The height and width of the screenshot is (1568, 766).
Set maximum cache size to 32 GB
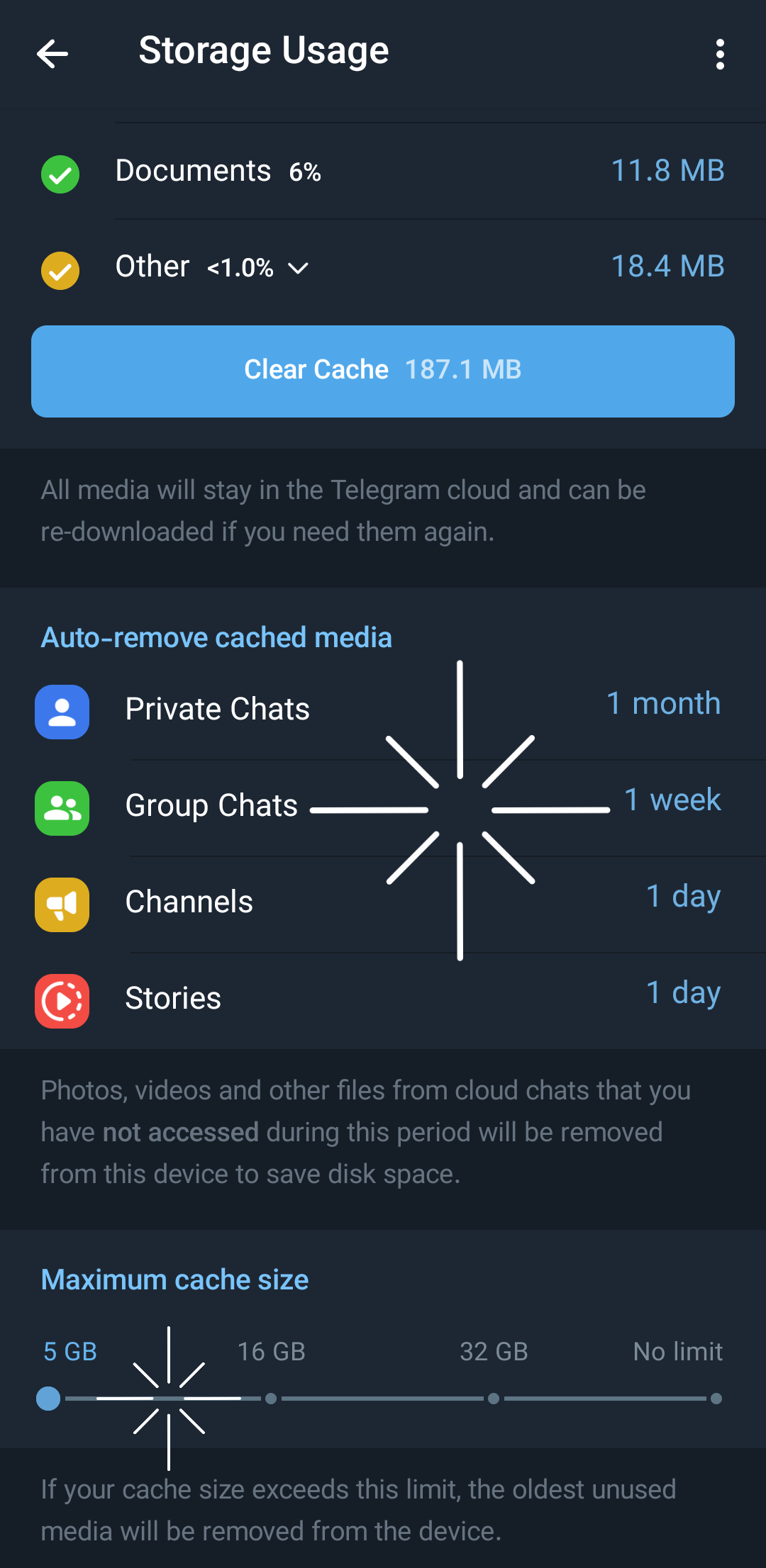[x=494, y=1399]
